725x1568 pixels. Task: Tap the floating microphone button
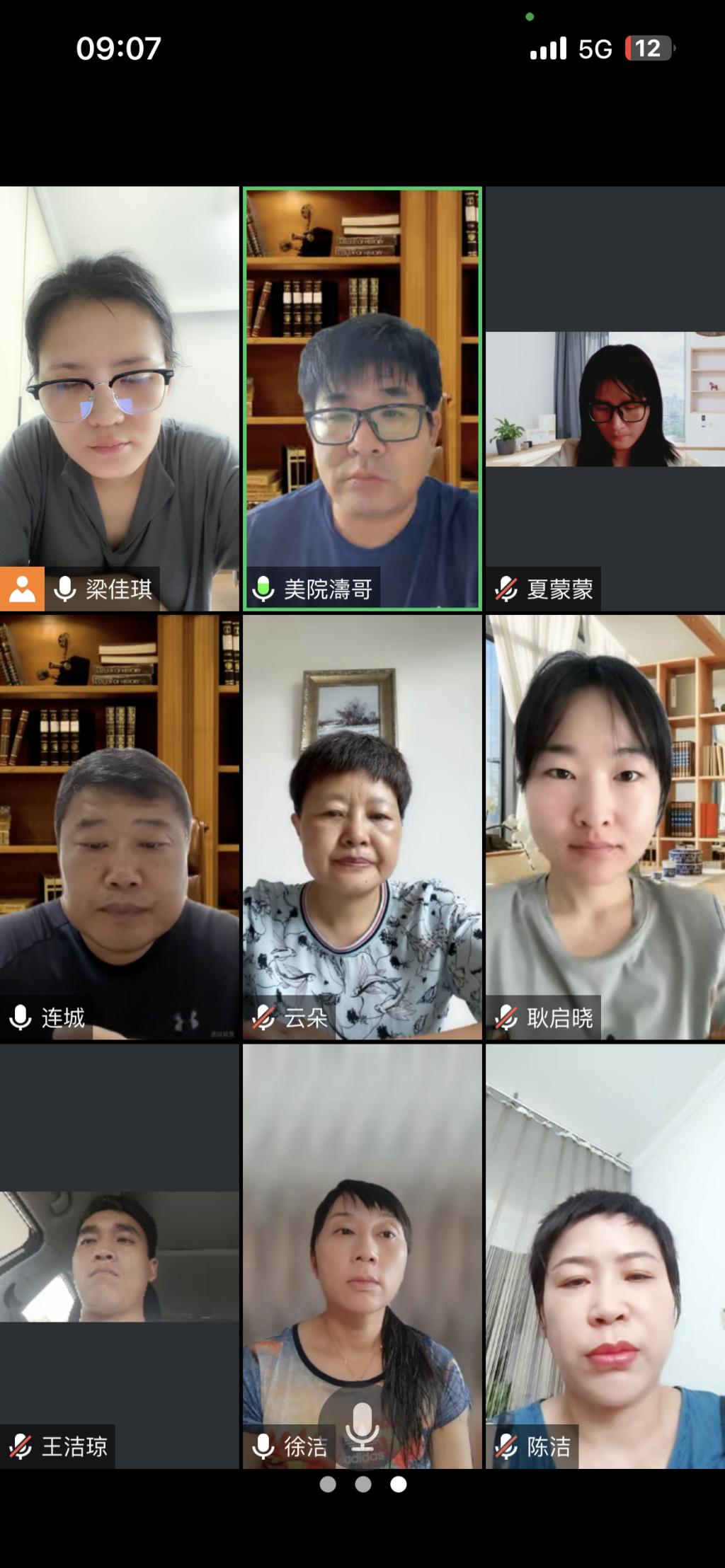click(362, 1426)
